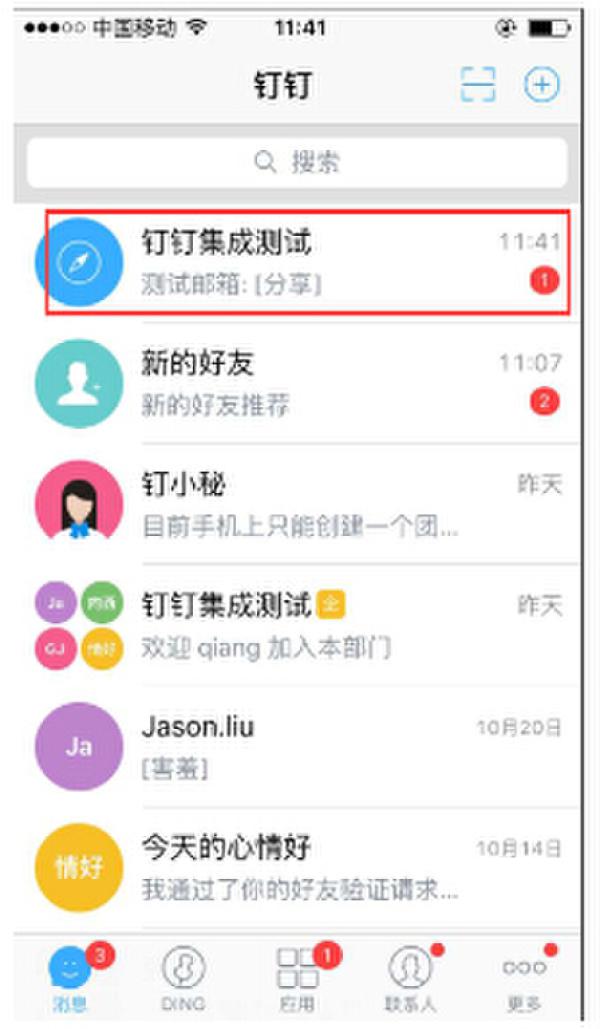Switch to the DING tab
This screenshot has width=600, height=1029.
click(183, 975)
